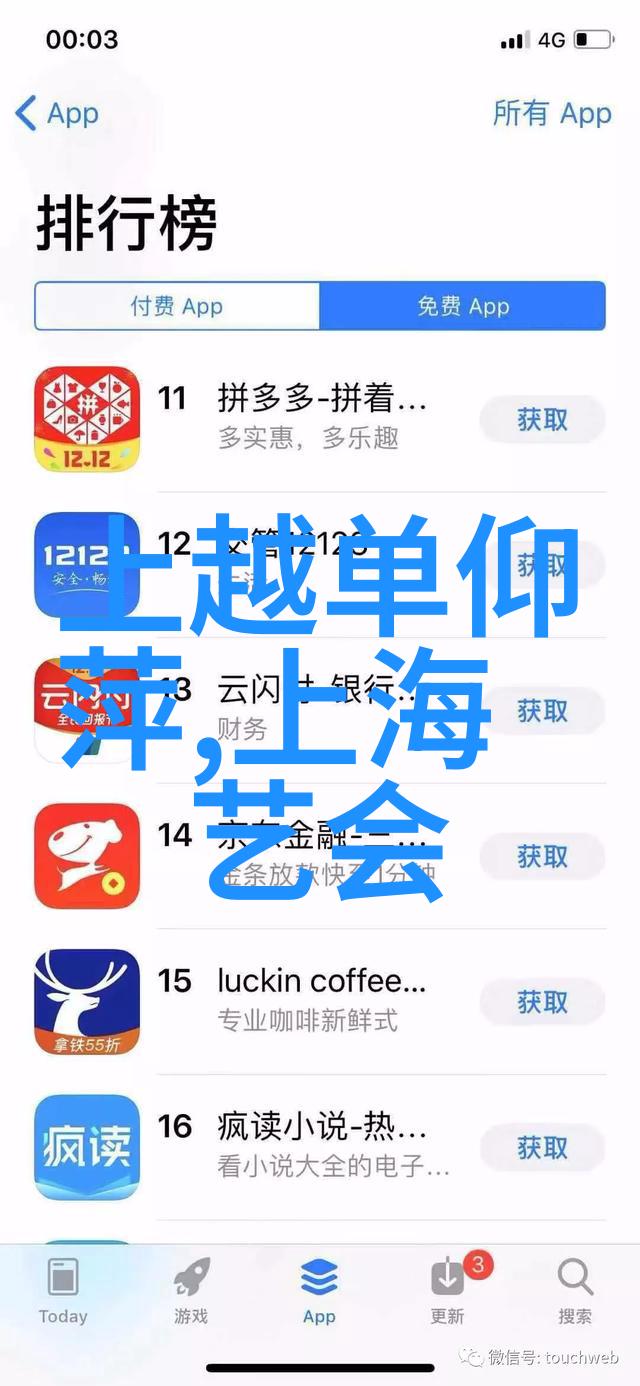The width and height of the screenshot is (640, 1386).
Task: Get the 疯读小说 app
Action: click(542, 1147)
